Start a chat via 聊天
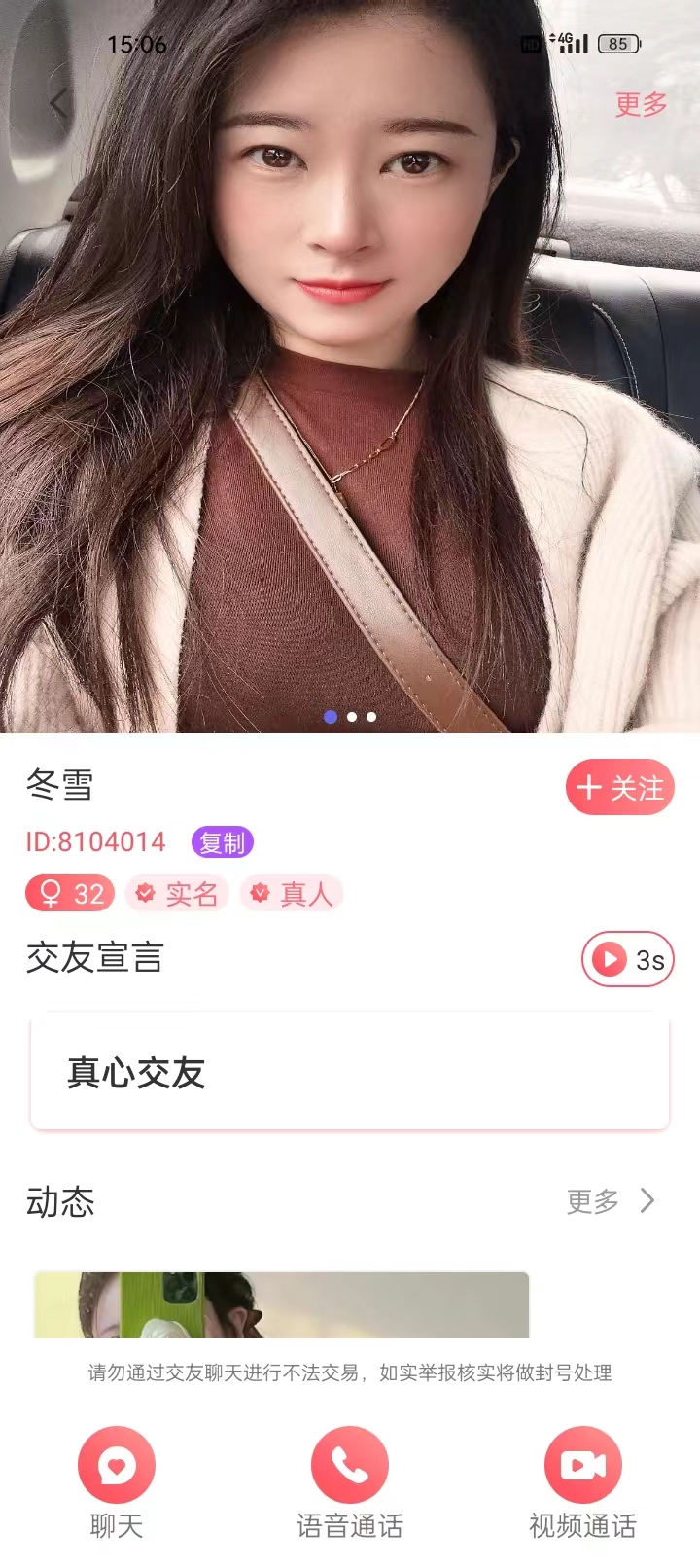 (117, 1482)
